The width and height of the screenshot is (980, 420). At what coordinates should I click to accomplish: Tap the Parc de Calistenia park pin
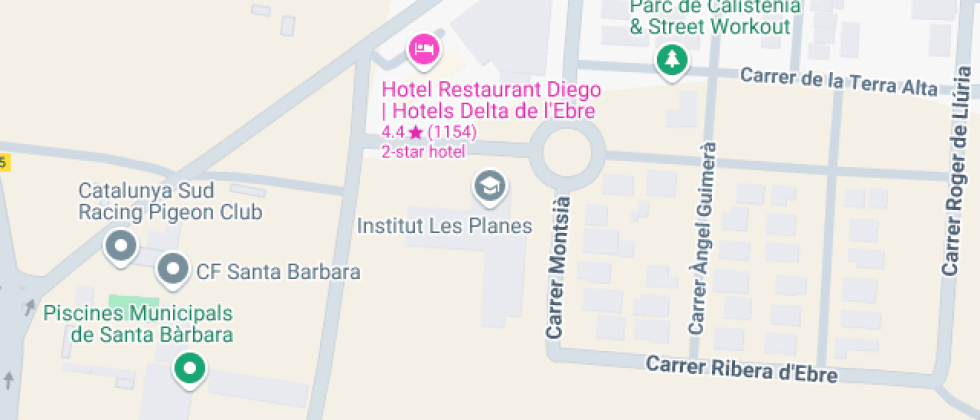click(673, 60)
